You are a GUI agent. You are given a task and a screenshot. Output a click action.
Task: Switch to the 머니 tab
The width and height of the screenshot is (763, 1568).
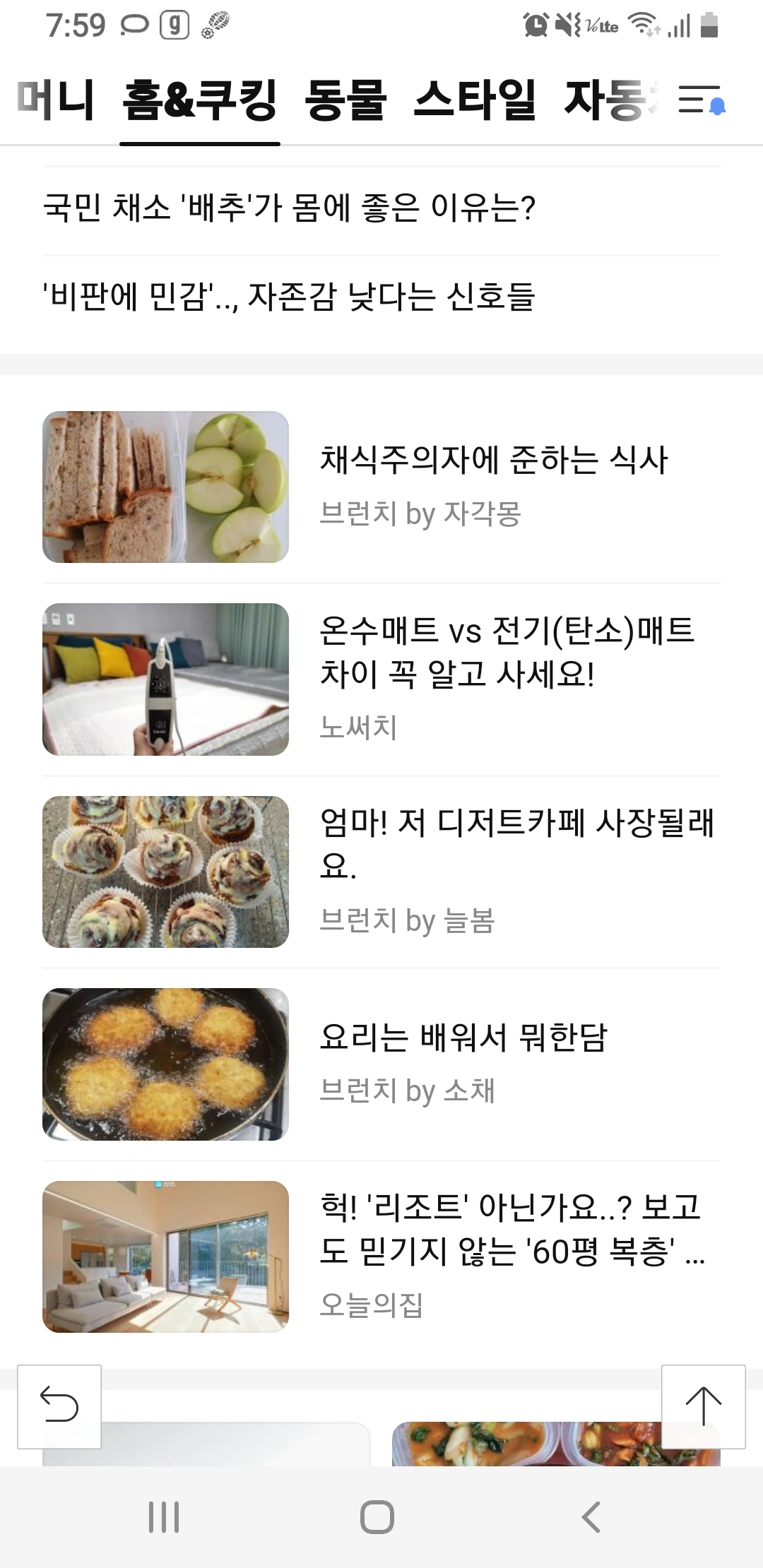(55, 99)
